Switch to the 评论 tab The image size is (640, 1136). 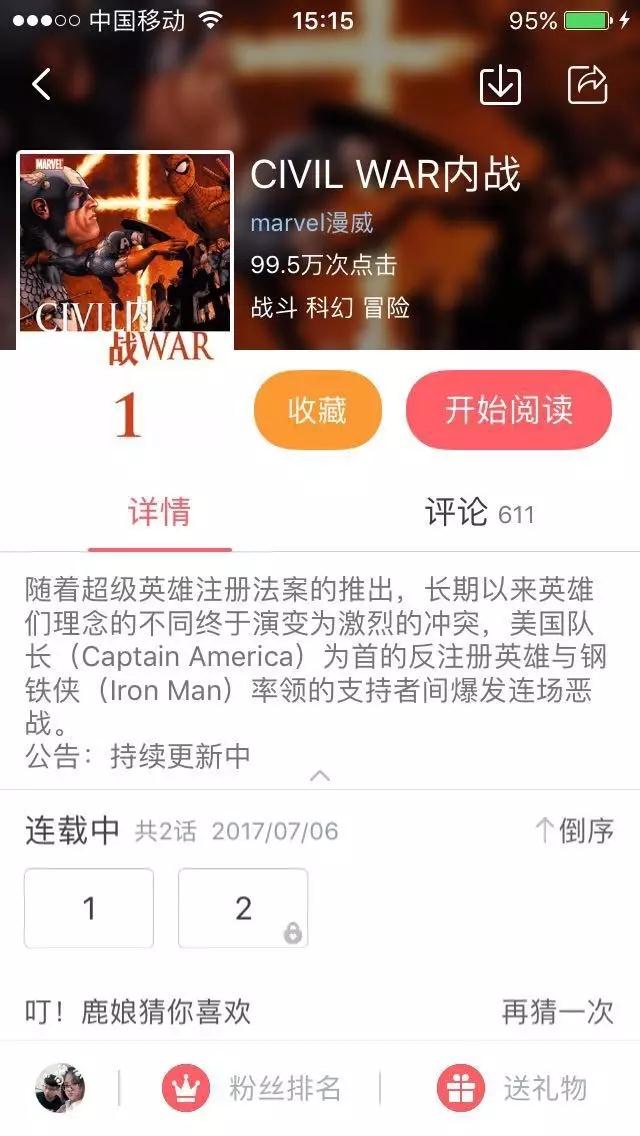(x=479, y=513)
